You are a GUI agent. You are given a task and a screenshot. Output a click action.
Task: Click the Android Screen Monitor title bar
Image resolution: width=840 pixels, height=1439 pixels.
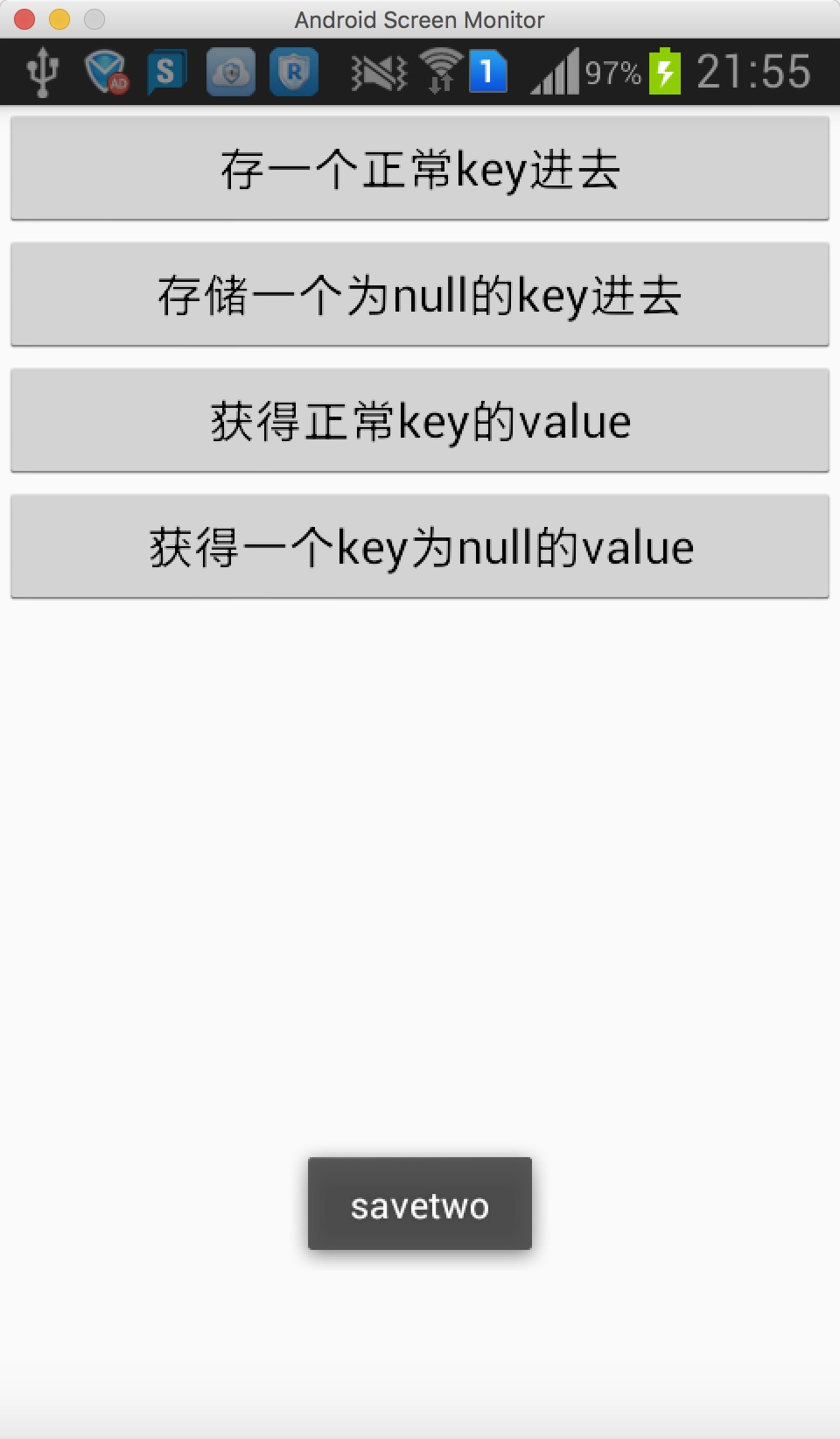(x=420, y=19)
